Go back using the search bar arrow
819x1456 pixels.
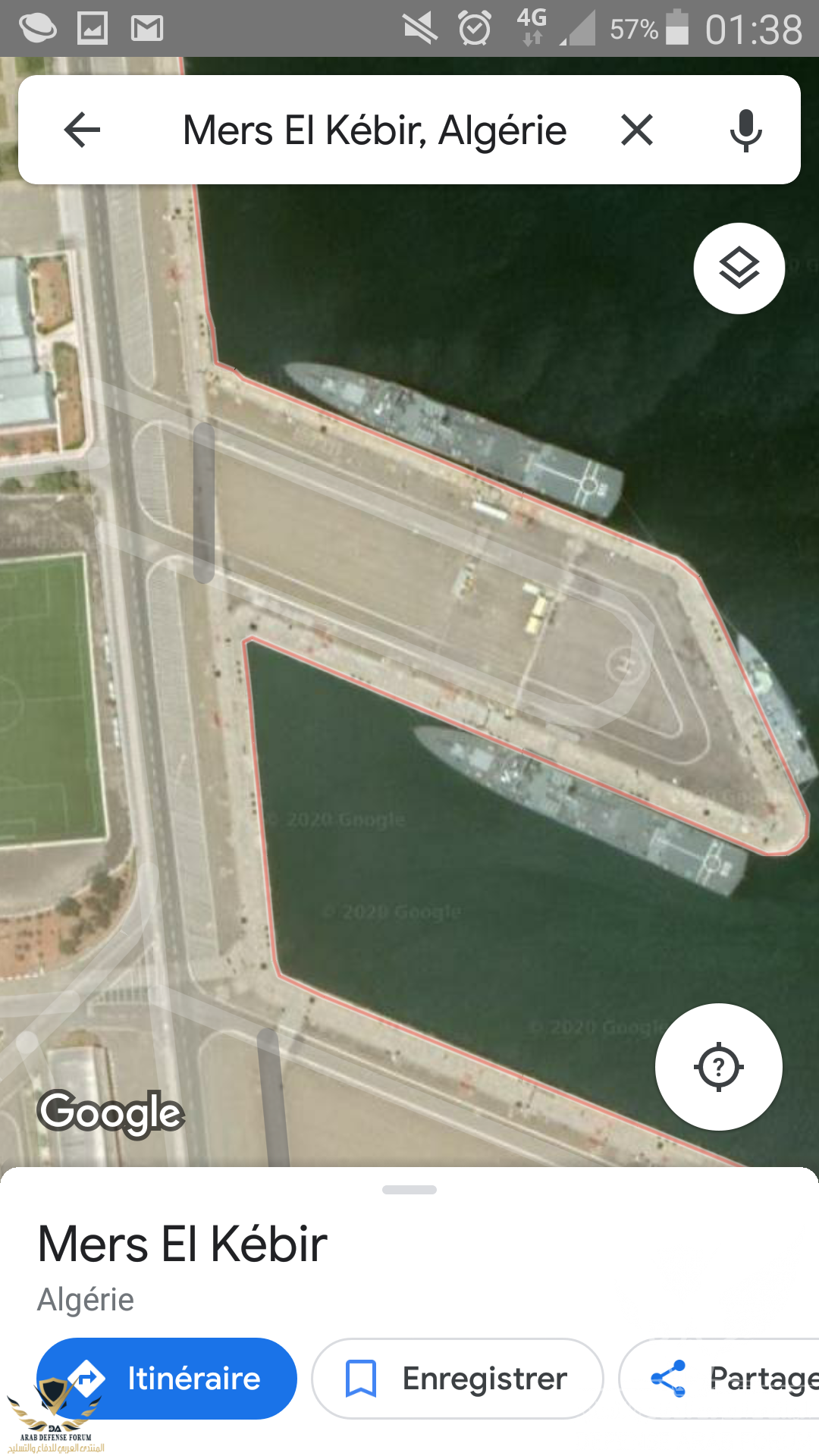[x=82, y=130]
